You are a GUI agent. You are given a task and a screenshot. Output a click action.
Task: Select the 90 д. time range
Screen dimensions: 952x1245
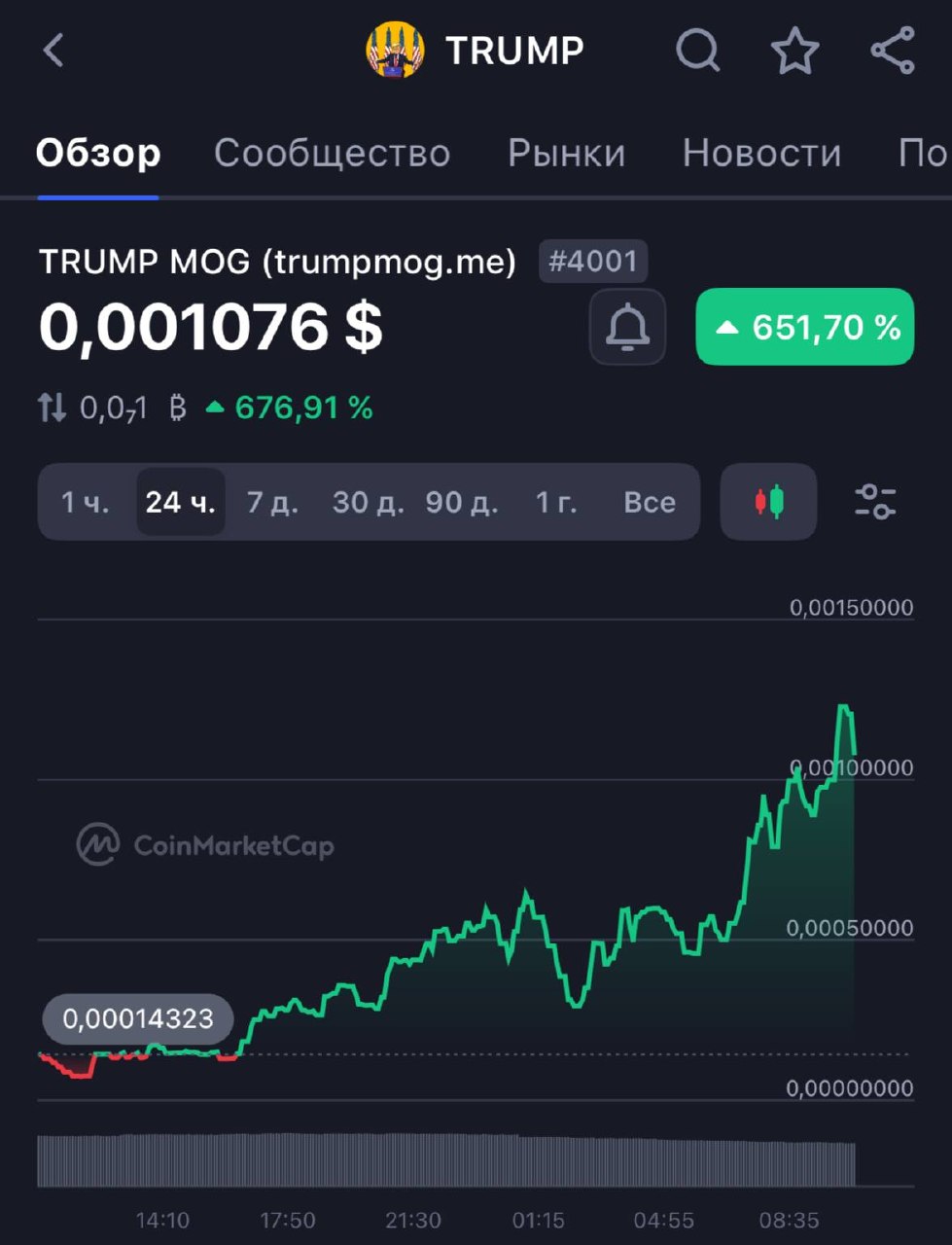[461, 502]
